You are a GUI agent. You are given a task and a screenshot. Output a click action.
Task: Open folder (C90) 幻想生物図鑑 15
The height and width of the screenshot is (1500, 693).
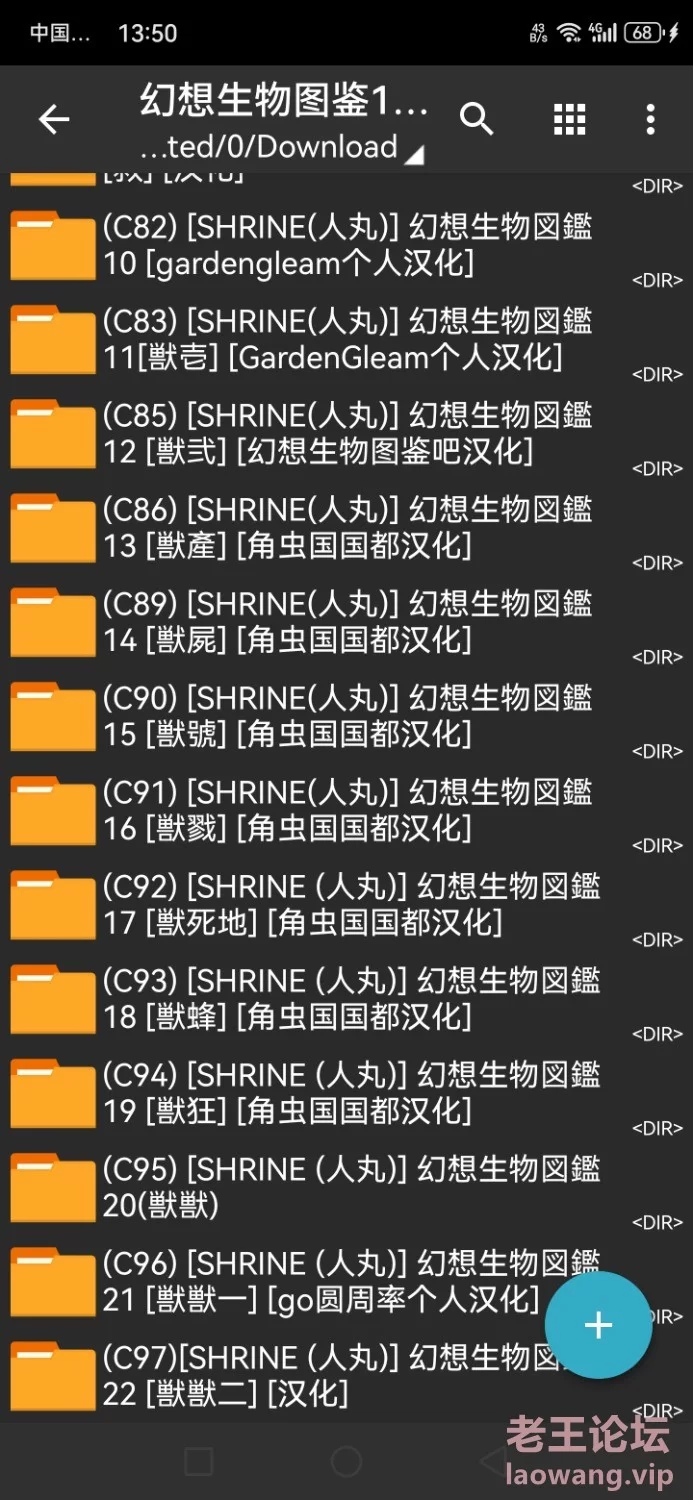coord(346,716)
